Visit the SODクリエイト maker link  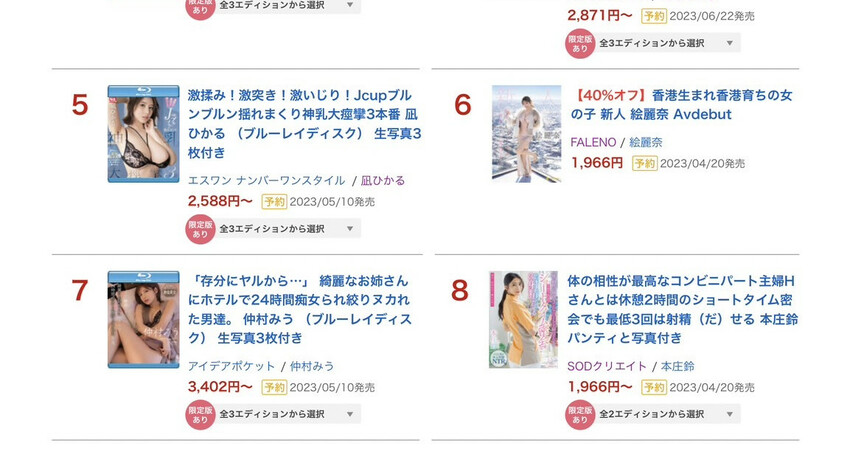click(607, 367)
